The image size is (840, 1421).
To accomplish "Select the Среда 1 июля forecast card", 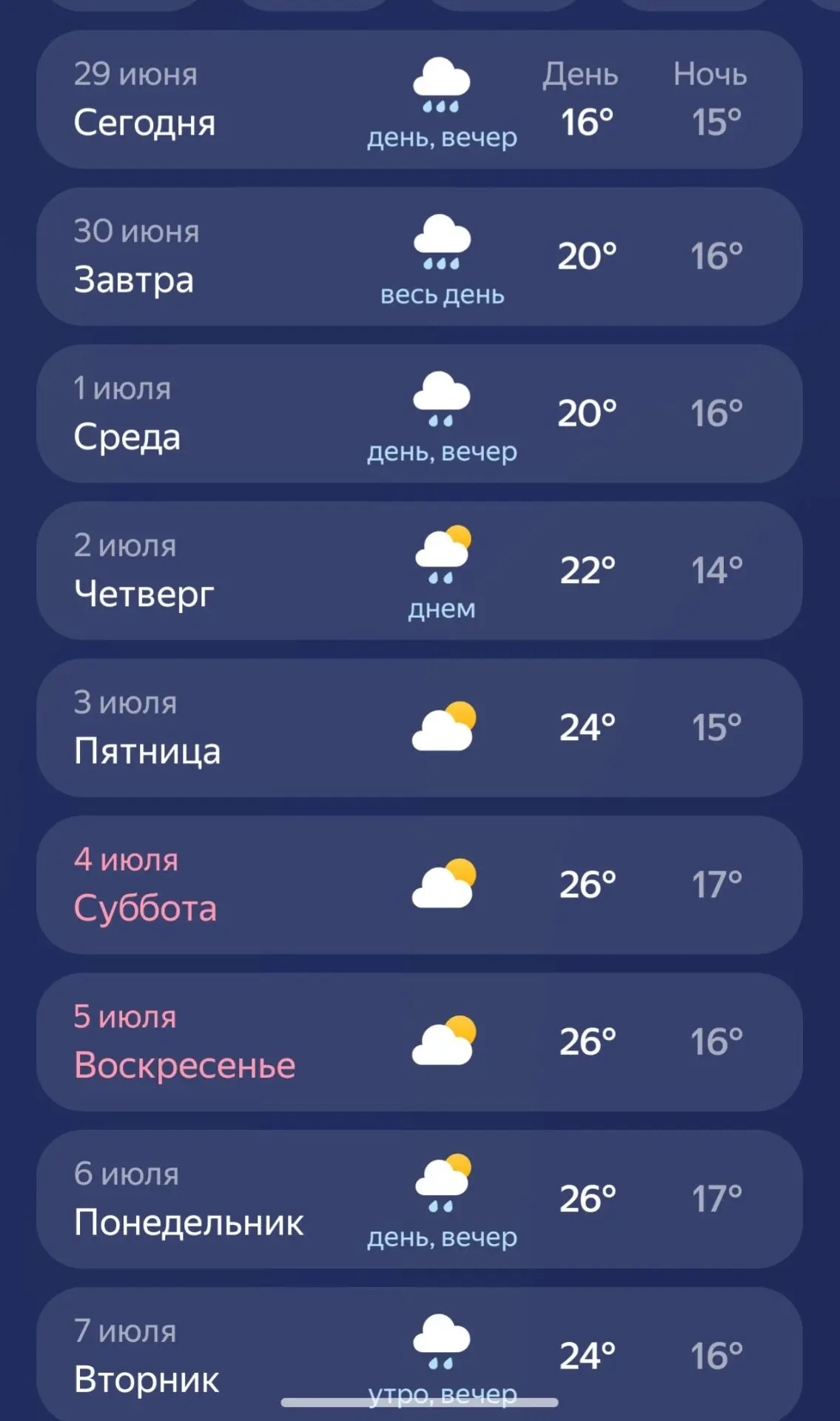I will click(420, 414).
